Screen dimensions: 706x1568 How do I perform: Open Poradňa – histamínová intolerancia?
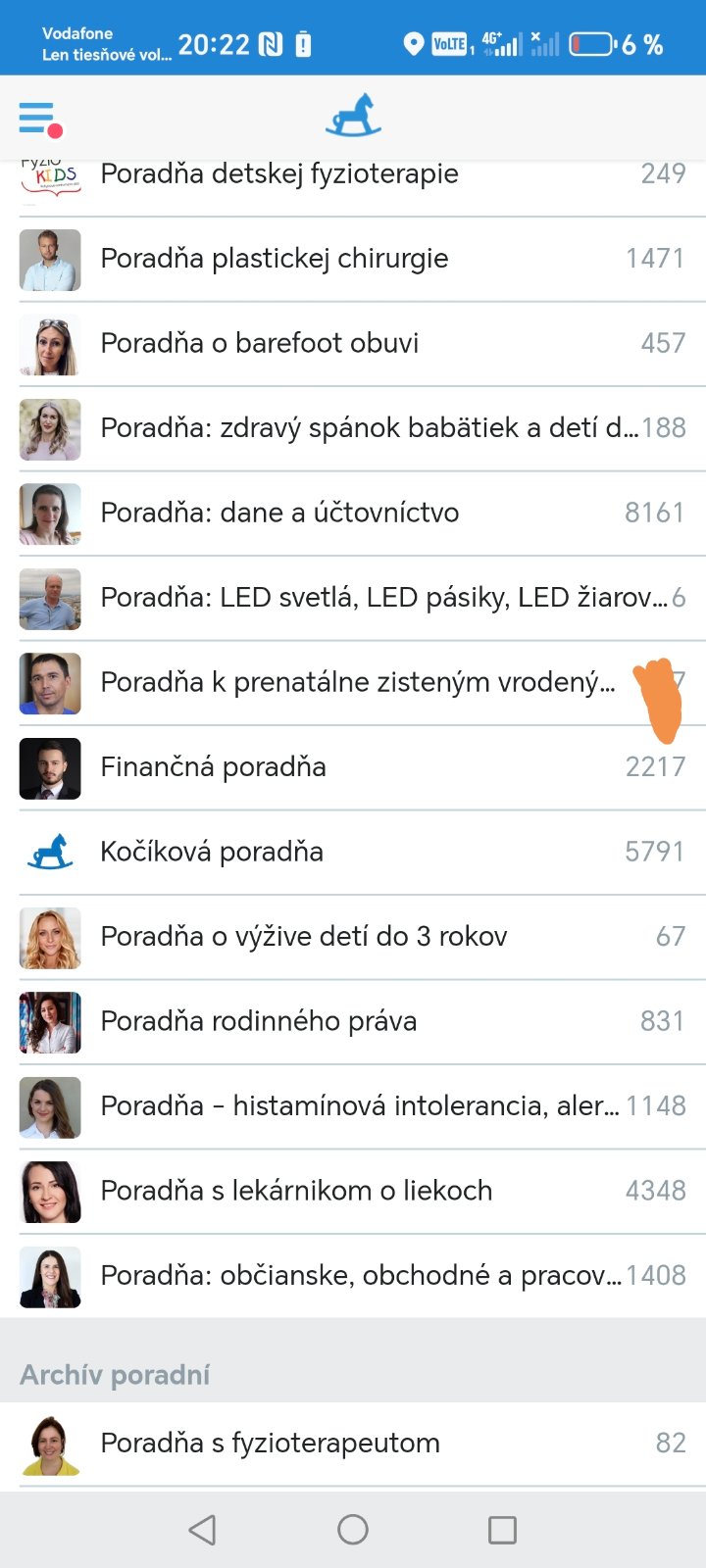pyautogui.click(x=359, y=1106)
